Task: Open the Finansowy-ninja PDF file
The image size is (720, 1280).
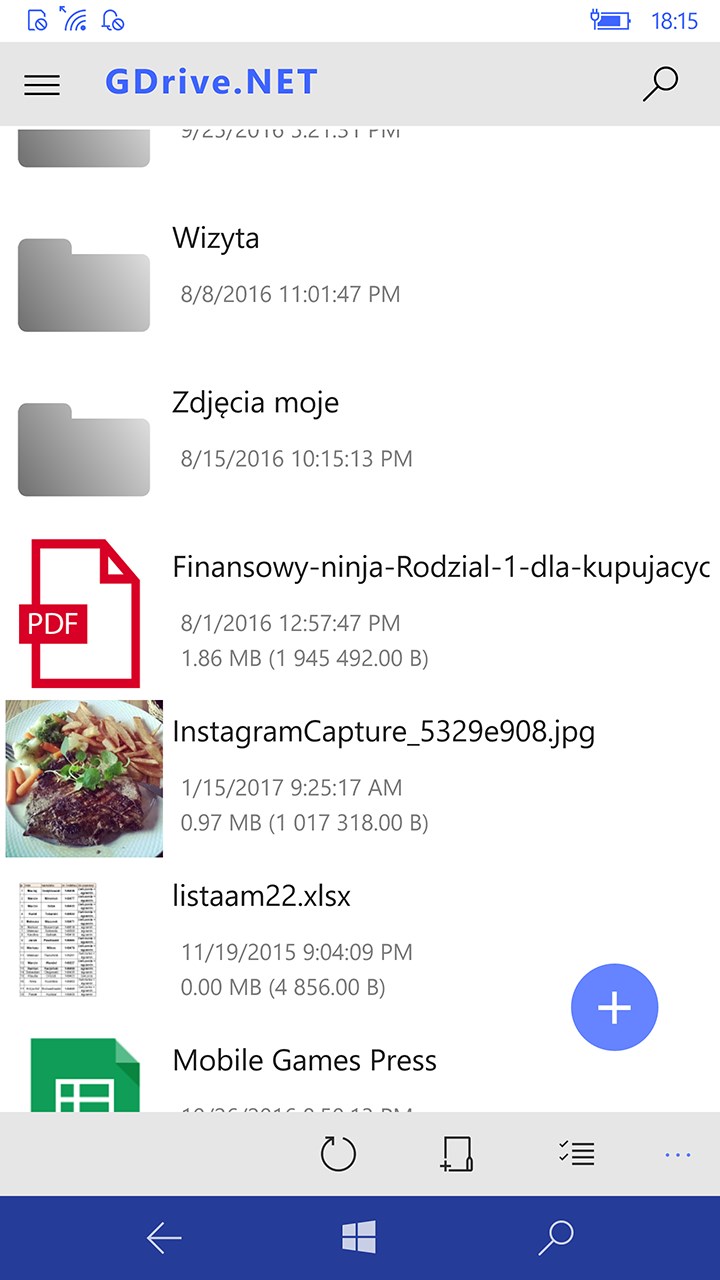Action: (440, 568)
